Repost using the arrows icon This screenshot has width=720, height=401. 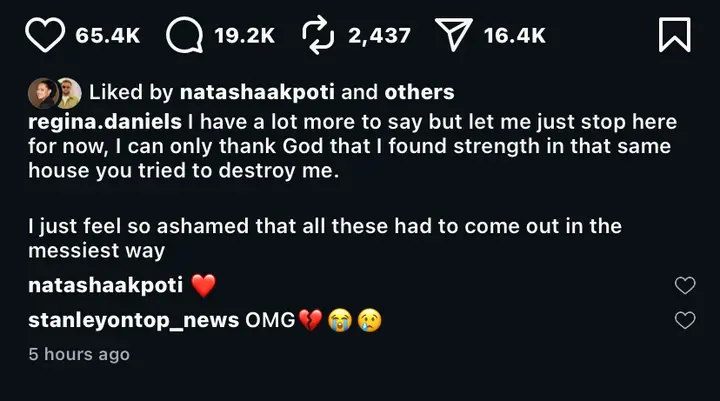pyautogui.click(x=317, y=36)
